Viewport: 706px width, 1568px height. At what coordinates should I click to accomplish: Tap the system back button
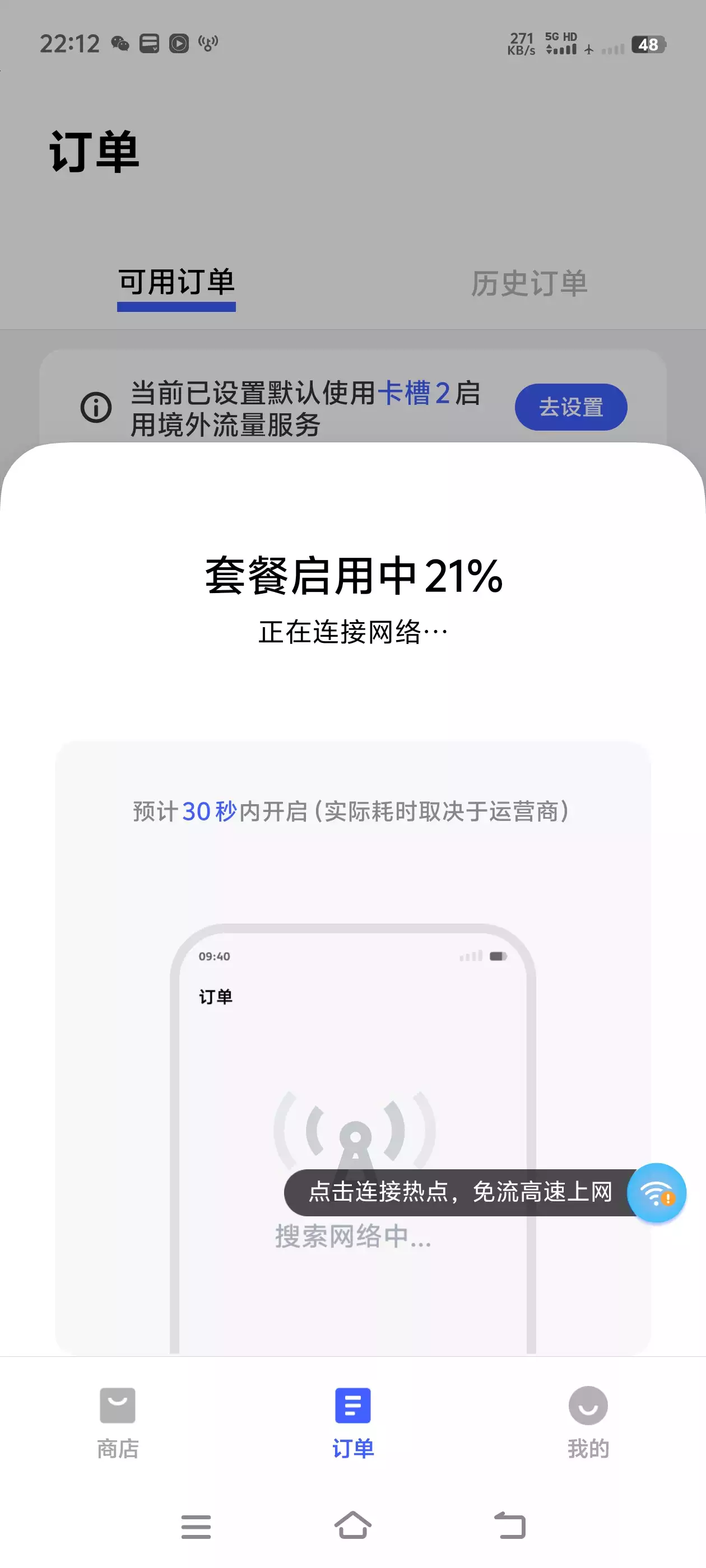(509, 1525)
